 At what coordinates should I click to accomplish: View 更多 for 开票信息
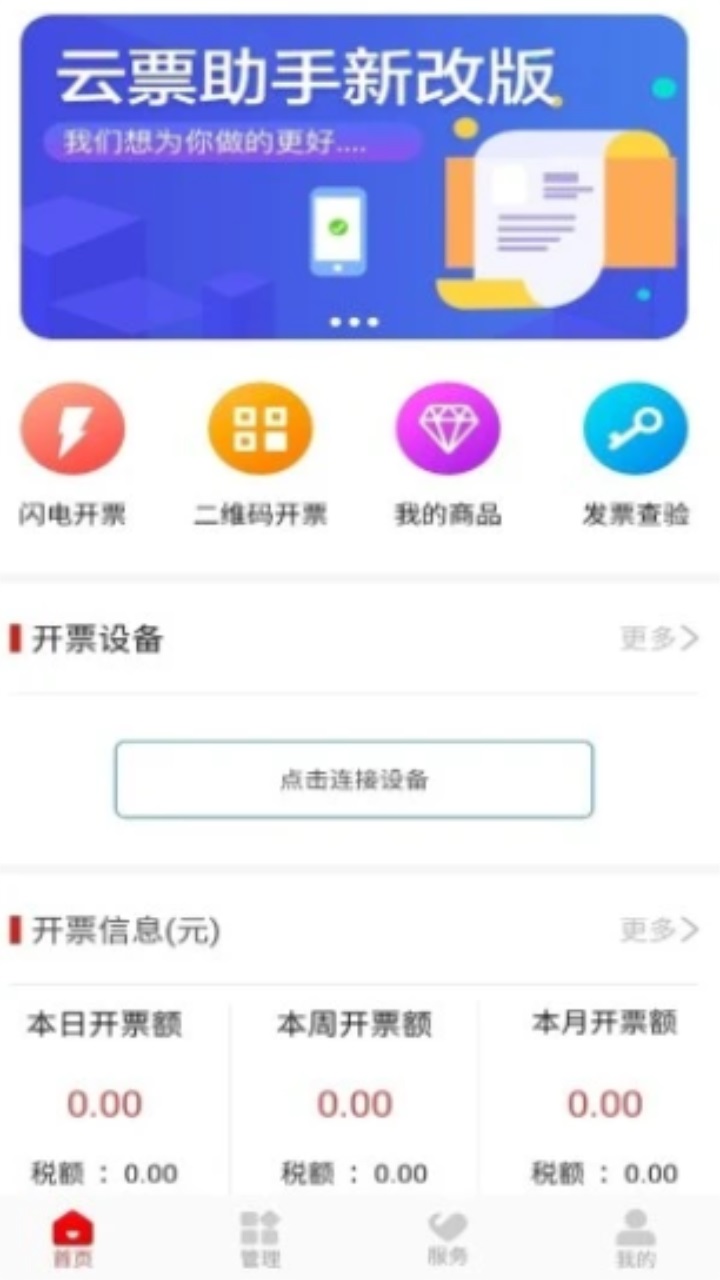[x=659, y=930]
